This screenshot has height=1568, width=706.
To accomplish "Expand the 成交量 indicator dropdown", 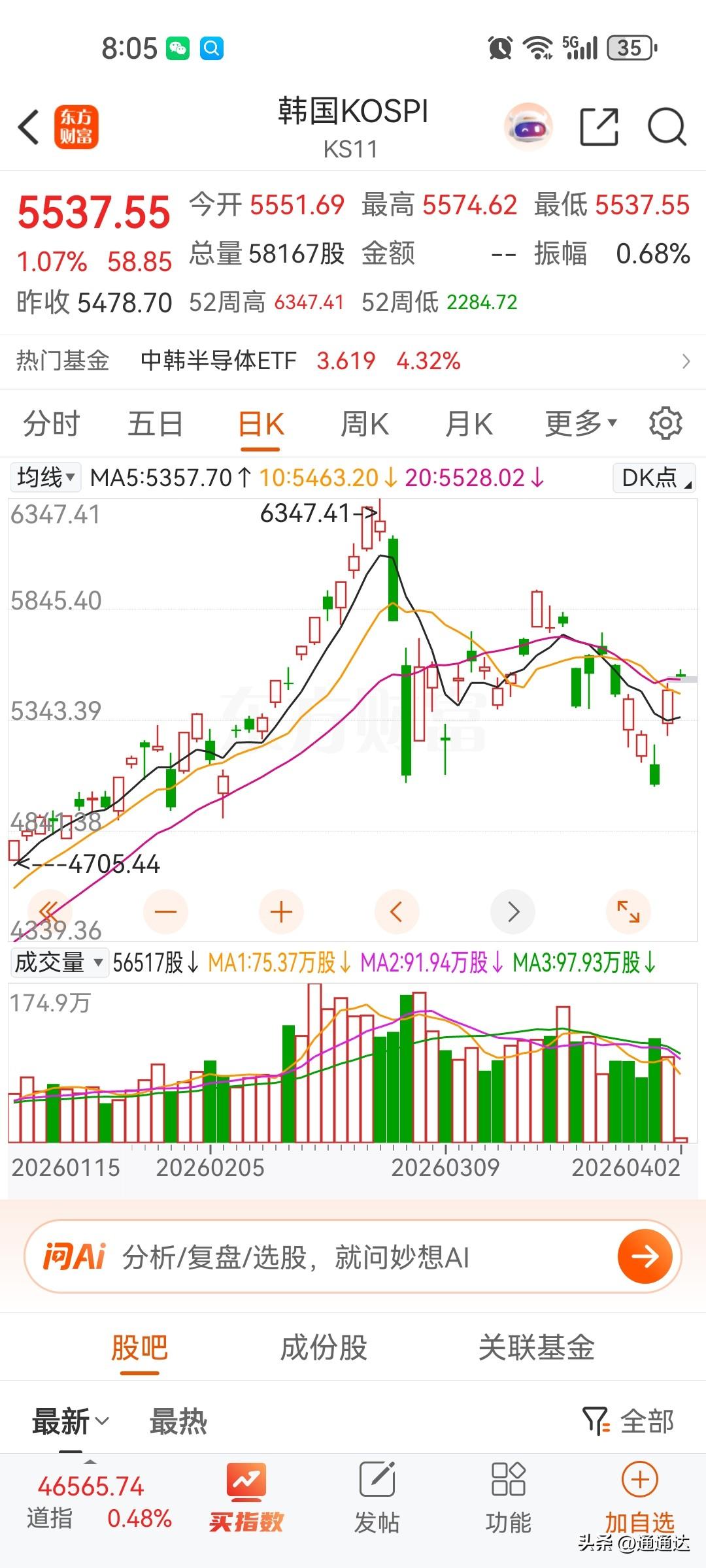I will 59,962.
